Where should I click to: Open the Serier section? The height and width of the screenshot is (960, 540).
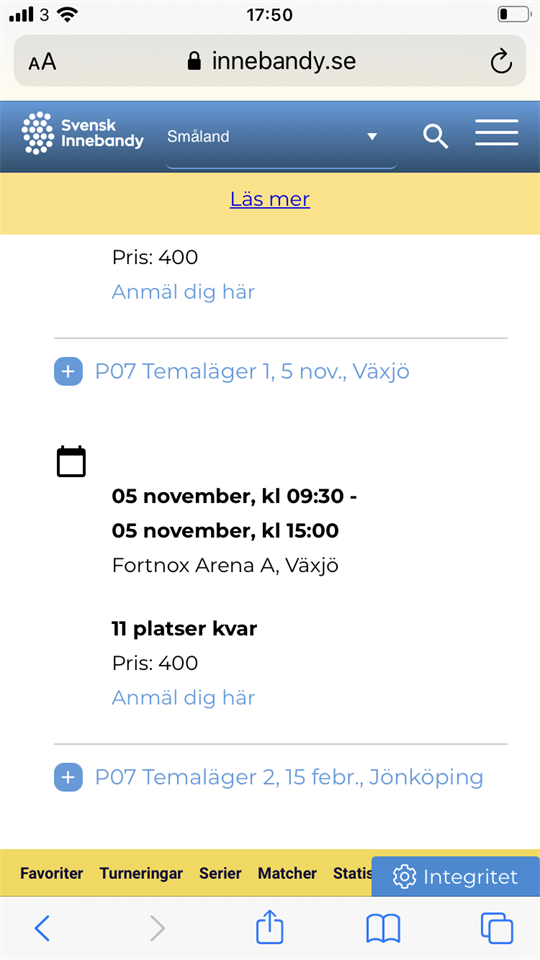220,873
